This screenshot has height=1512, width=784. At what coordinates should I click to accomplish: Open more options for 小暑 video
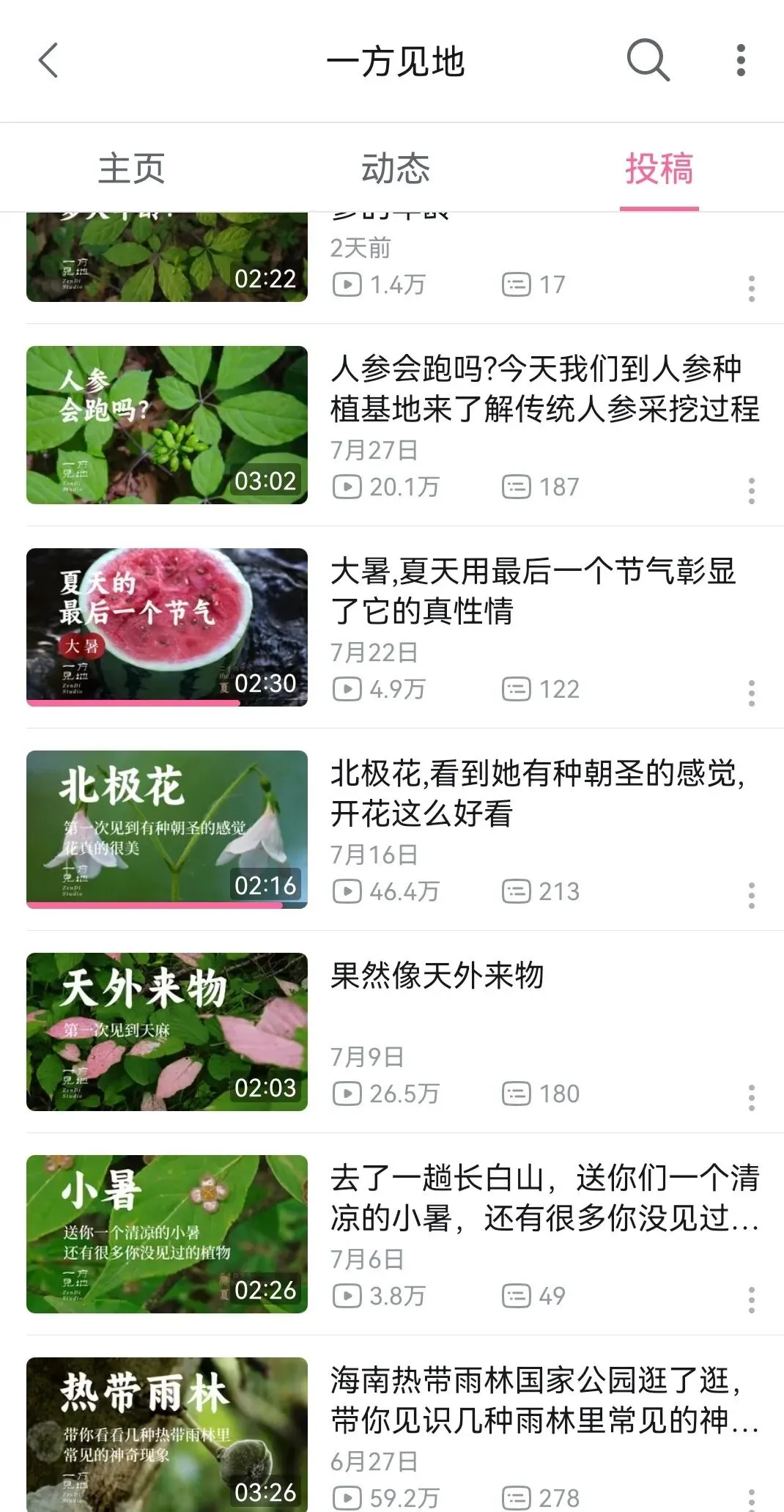[x=751, y=1300]
